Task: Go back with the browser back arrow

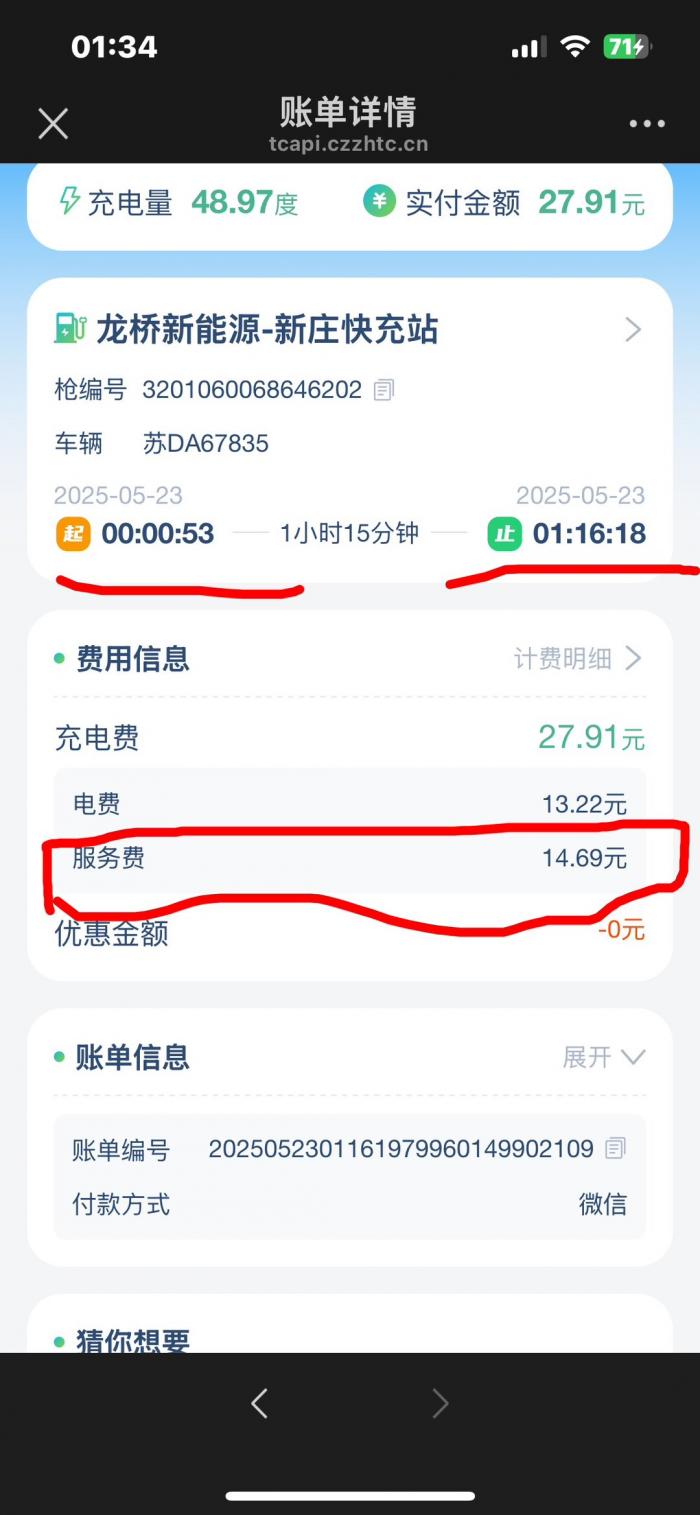Action: click(x=260, y=1404)
